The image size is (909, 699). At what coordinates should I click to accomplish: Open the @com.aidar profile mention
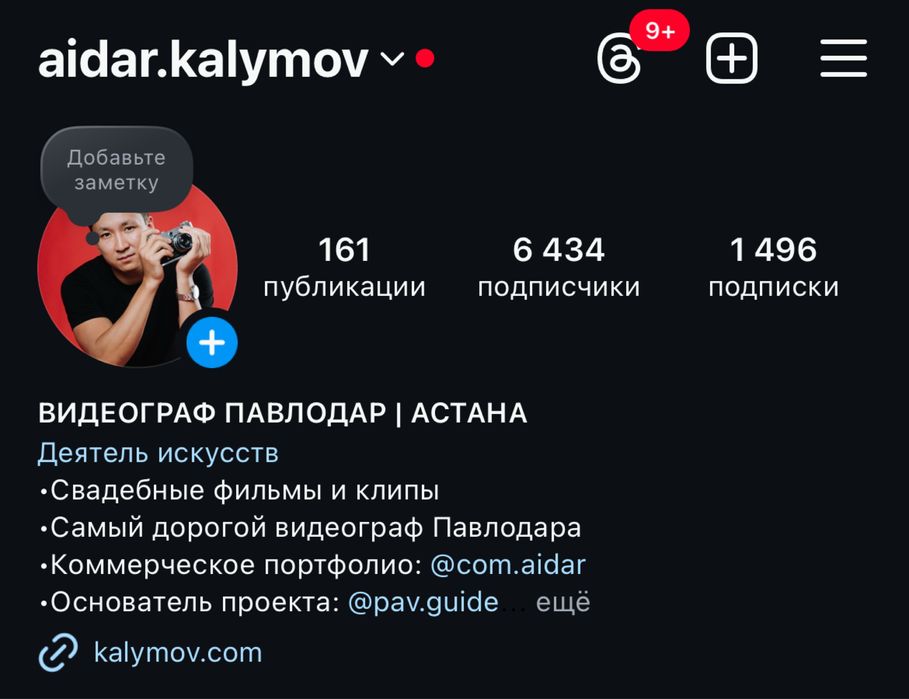coord(507,565)
